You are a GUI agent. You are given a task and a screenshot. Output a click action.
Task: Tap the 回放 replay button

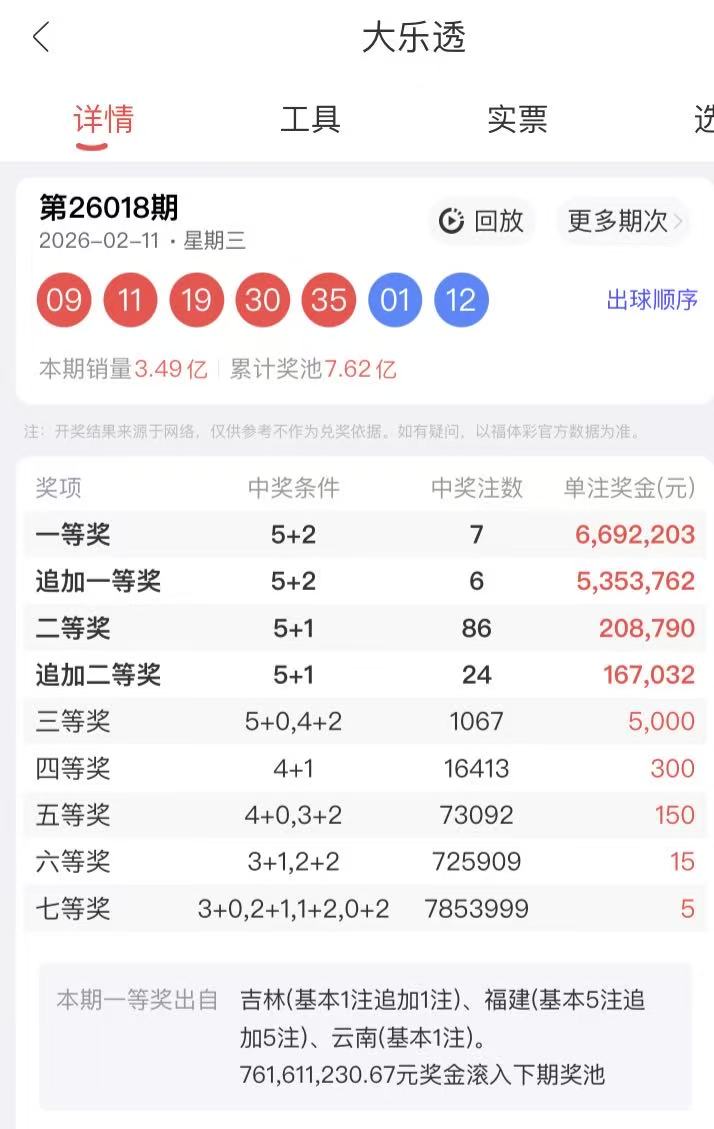point(483,221)
